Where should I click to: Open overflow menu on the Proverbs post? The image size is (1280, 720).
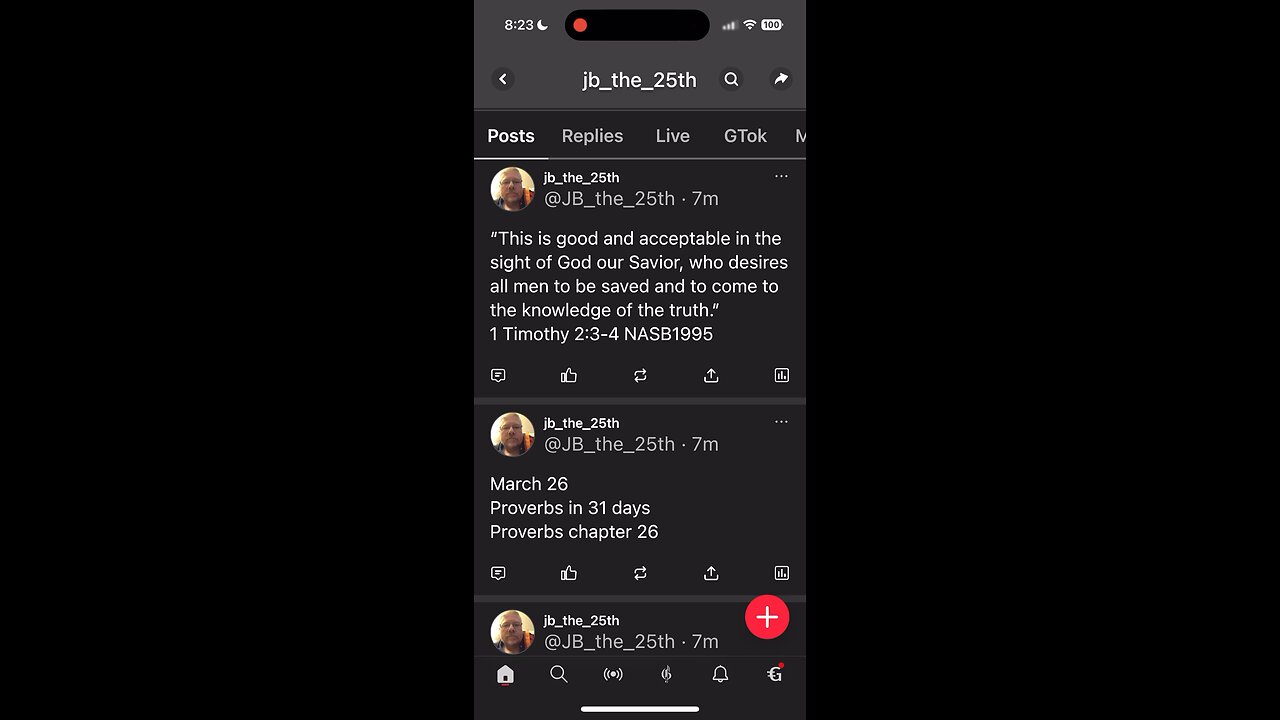click(x=781, y=422)
